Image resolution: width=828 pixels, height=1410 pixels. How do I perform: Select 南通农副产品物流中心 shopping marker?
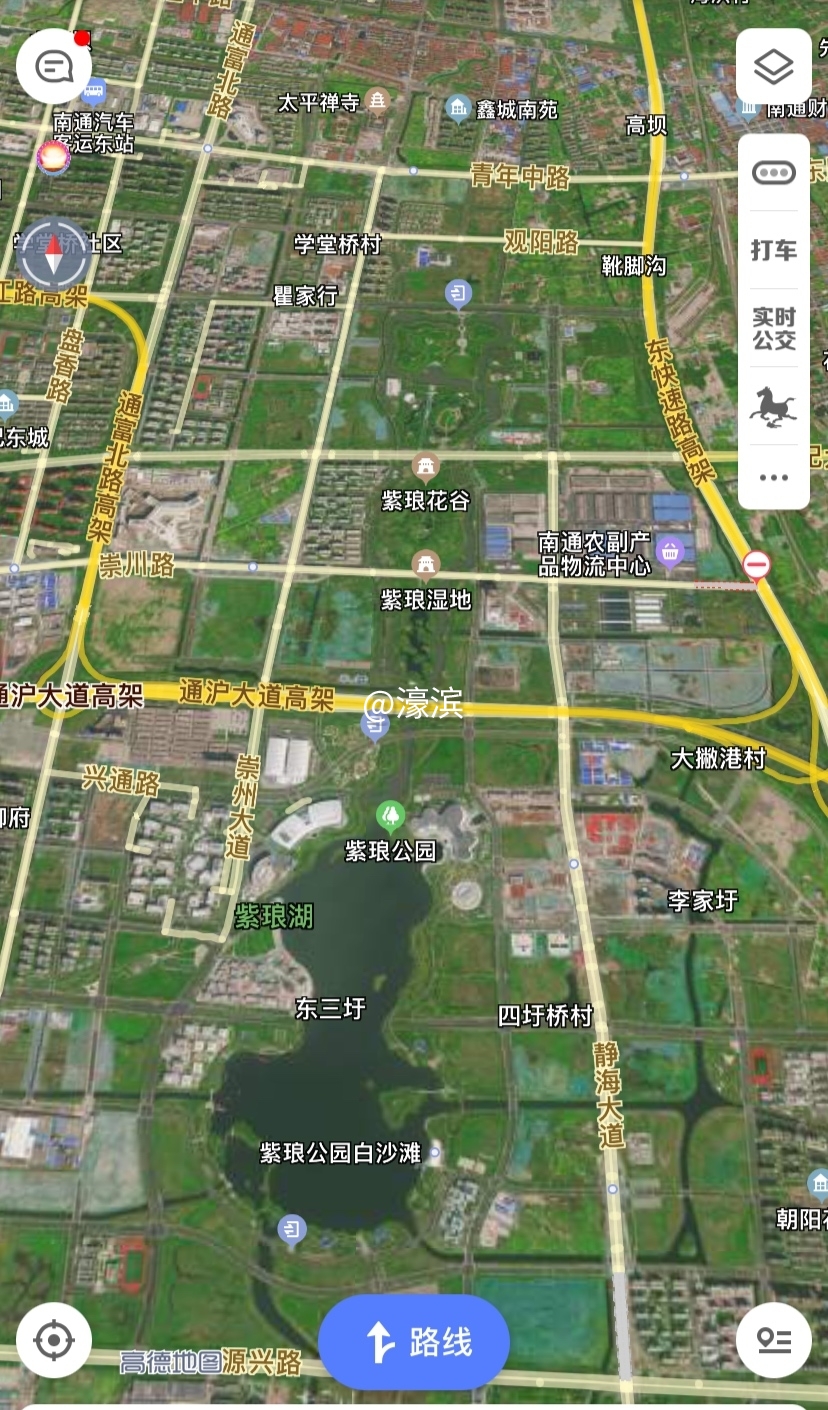click(x=669, y=549)
